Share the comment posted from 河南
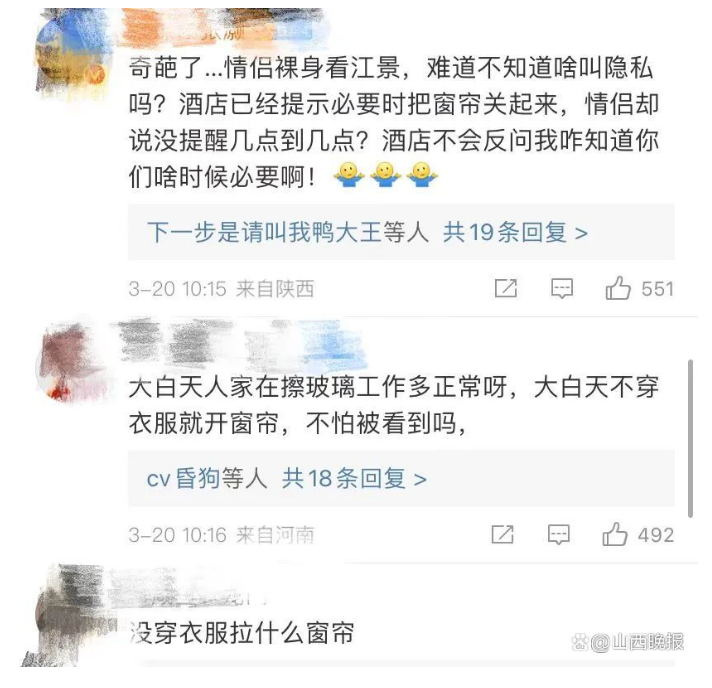This screenshot has height=688, width=712. click(503, 535)
